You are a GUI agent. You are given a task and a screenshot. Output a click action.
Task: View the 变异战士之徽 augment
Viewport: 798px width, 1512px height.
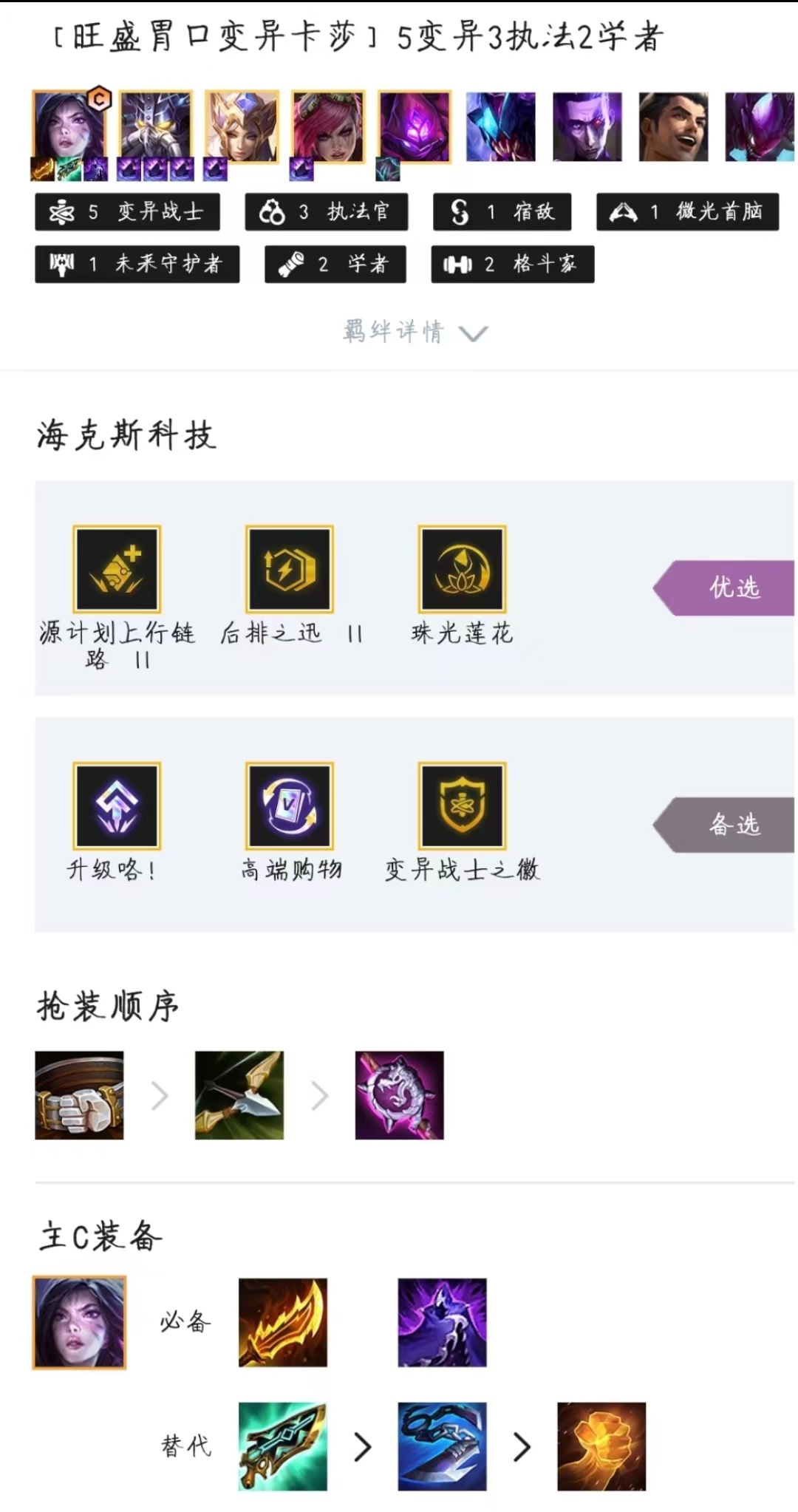coord(462,806)
